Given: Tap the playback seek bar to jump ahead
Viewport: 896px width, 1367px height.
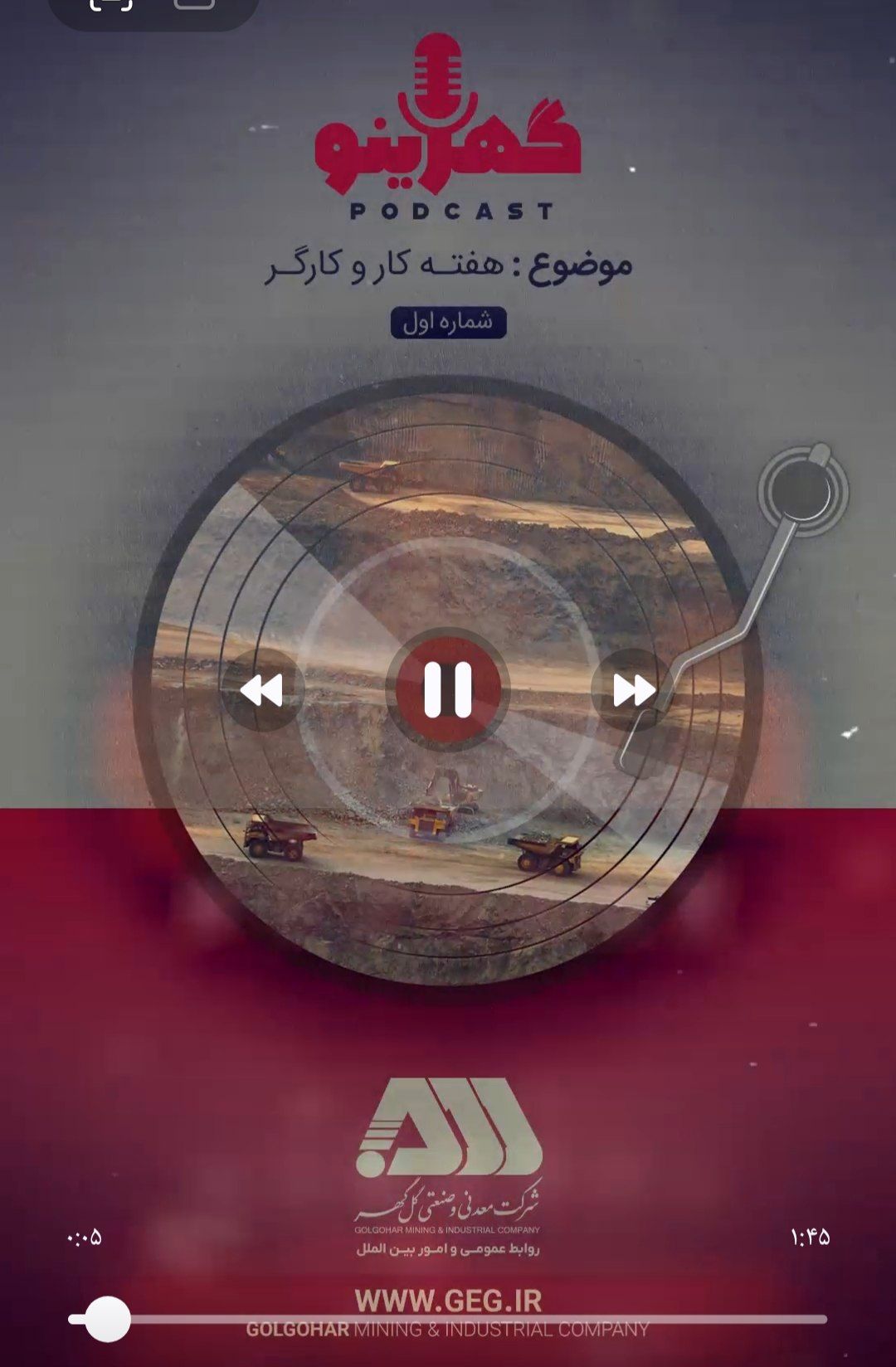Looking at the screenshot, I should point(498,1319).
